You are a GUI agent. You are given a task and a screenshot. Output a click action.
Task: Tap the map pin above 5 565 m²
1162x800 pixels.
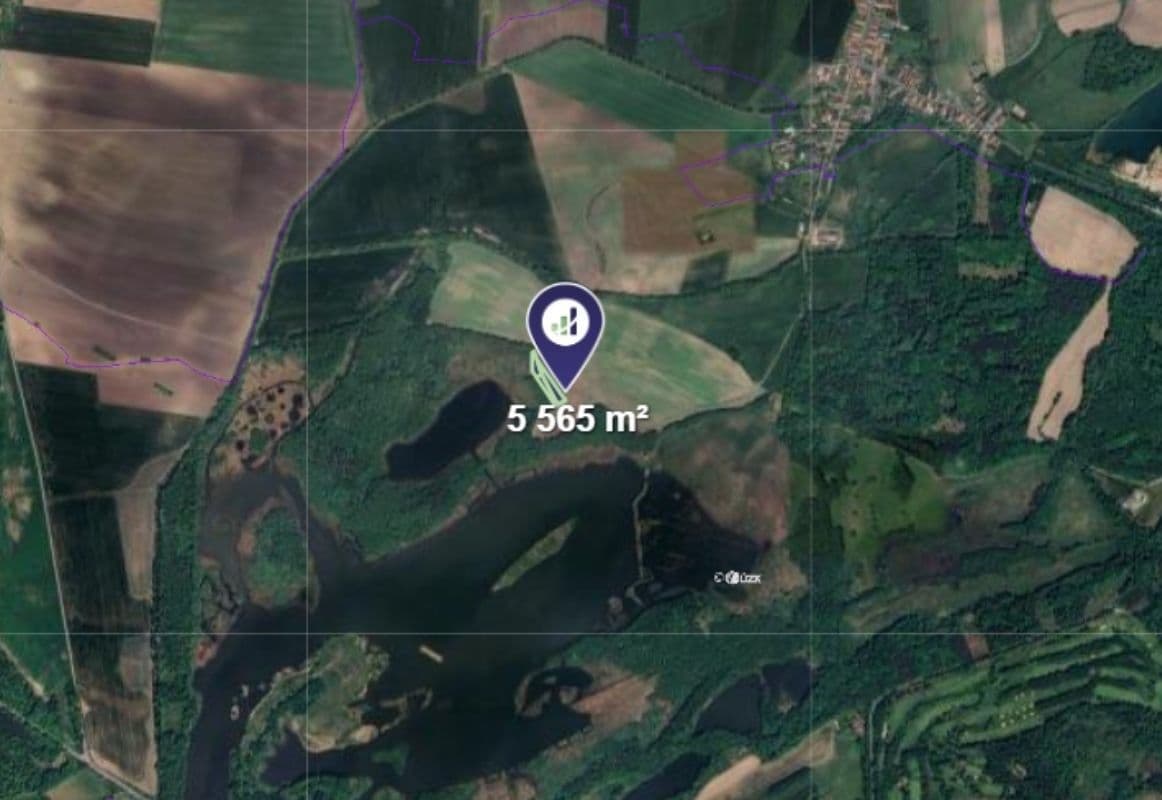click(x=565, y=324)
